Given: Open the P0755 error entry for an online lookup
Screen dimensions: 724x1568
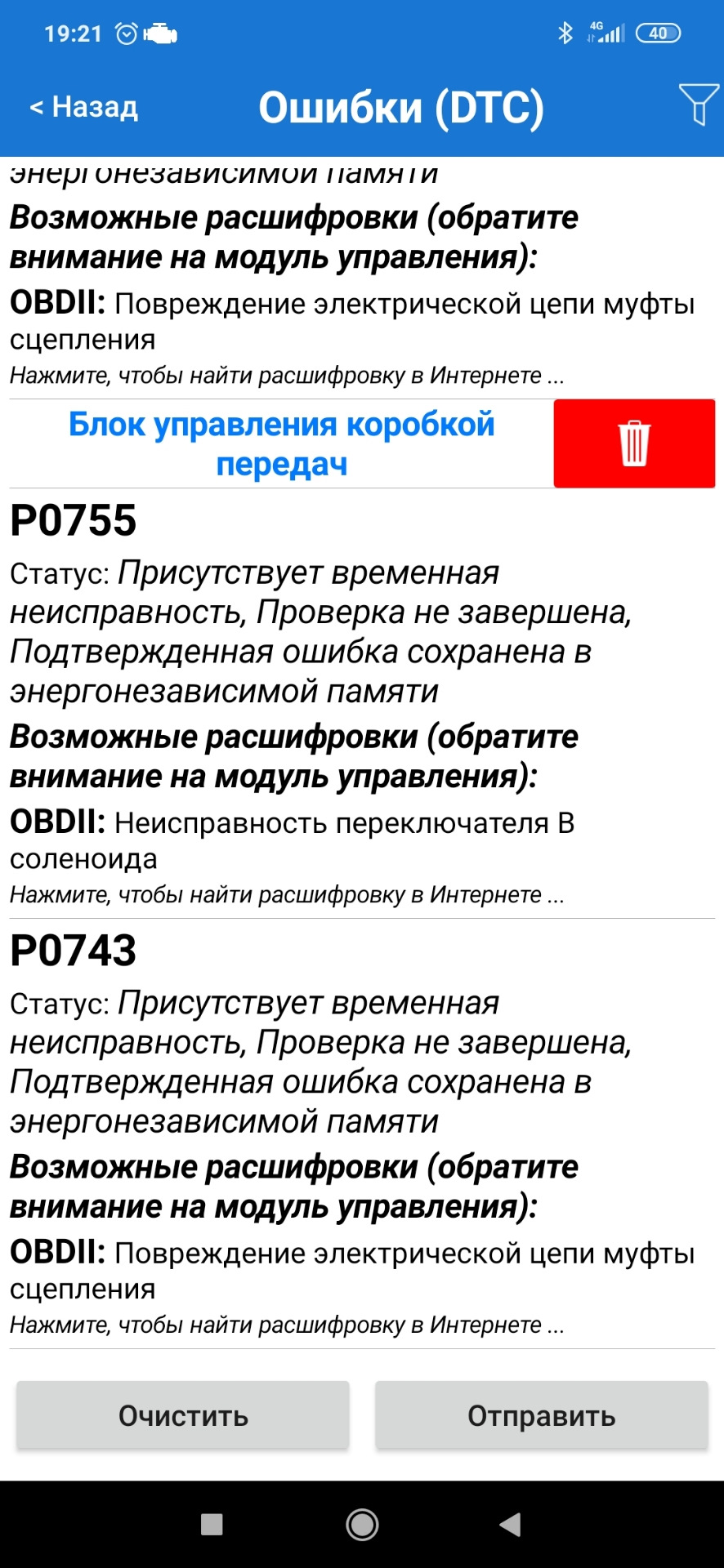Looking at the screenshot, I should 286,894.
